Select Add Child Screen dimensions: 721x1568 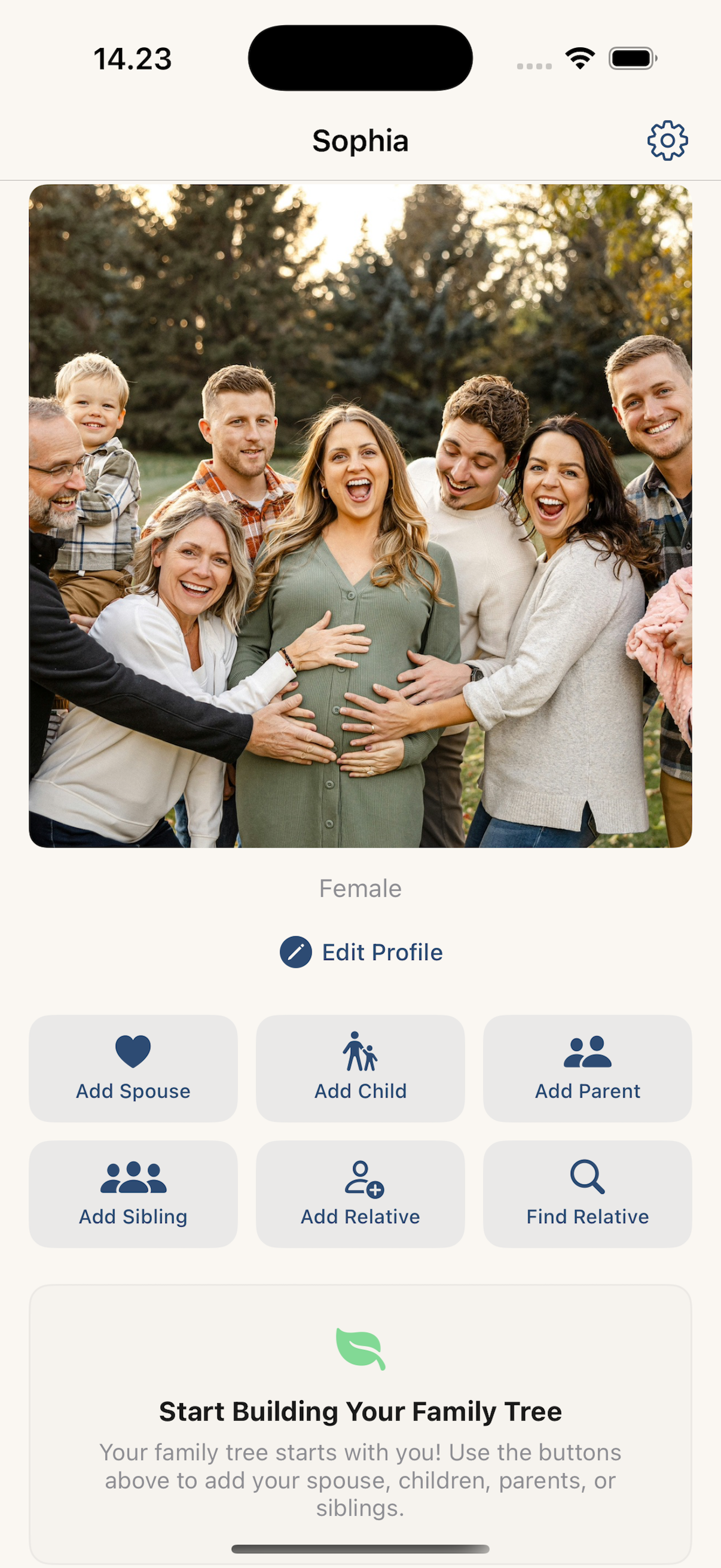(x=360, y=1068)
